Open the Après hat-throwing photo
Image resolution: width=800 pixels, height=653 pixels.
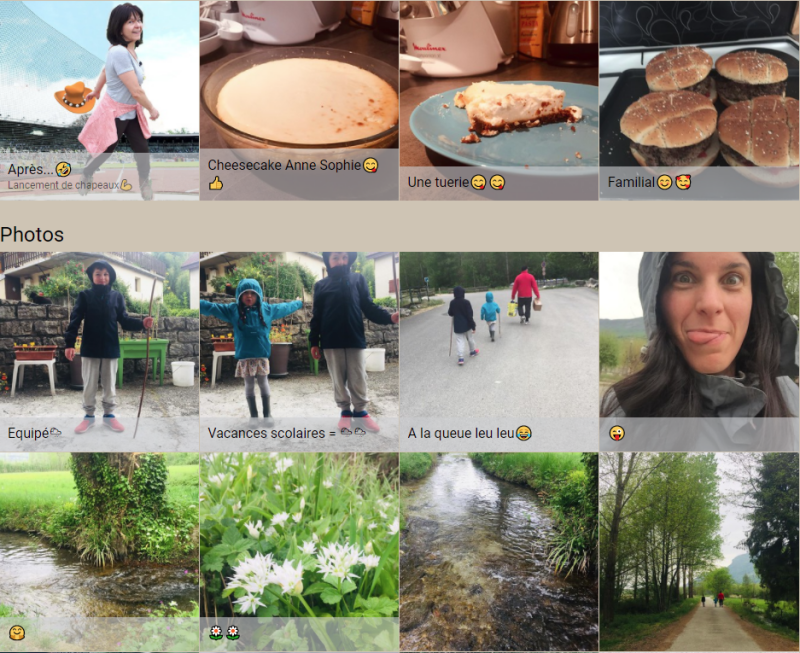(99, 90)
